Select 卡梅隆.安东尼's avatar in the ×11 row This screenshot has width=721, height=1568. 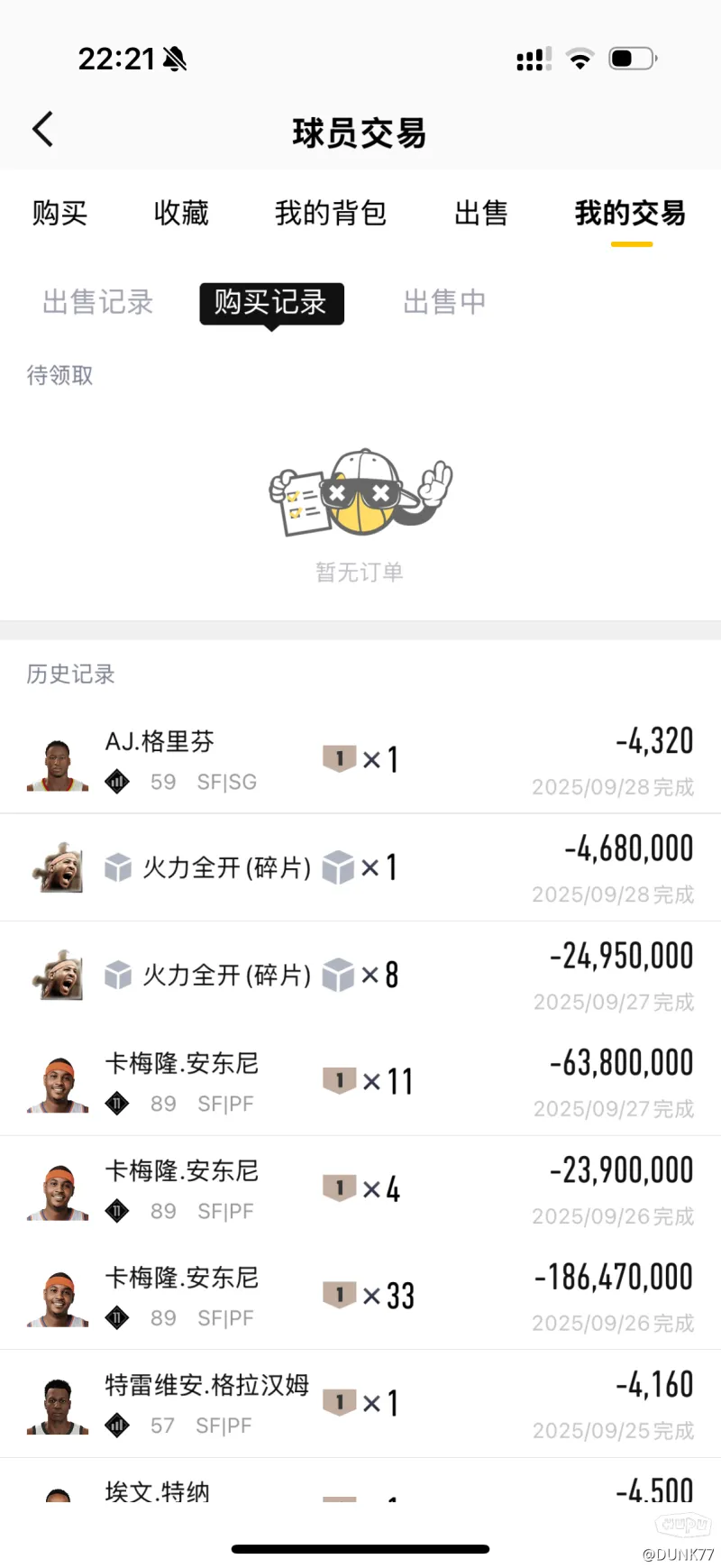pyautogui.click(x=56, y=1080)
